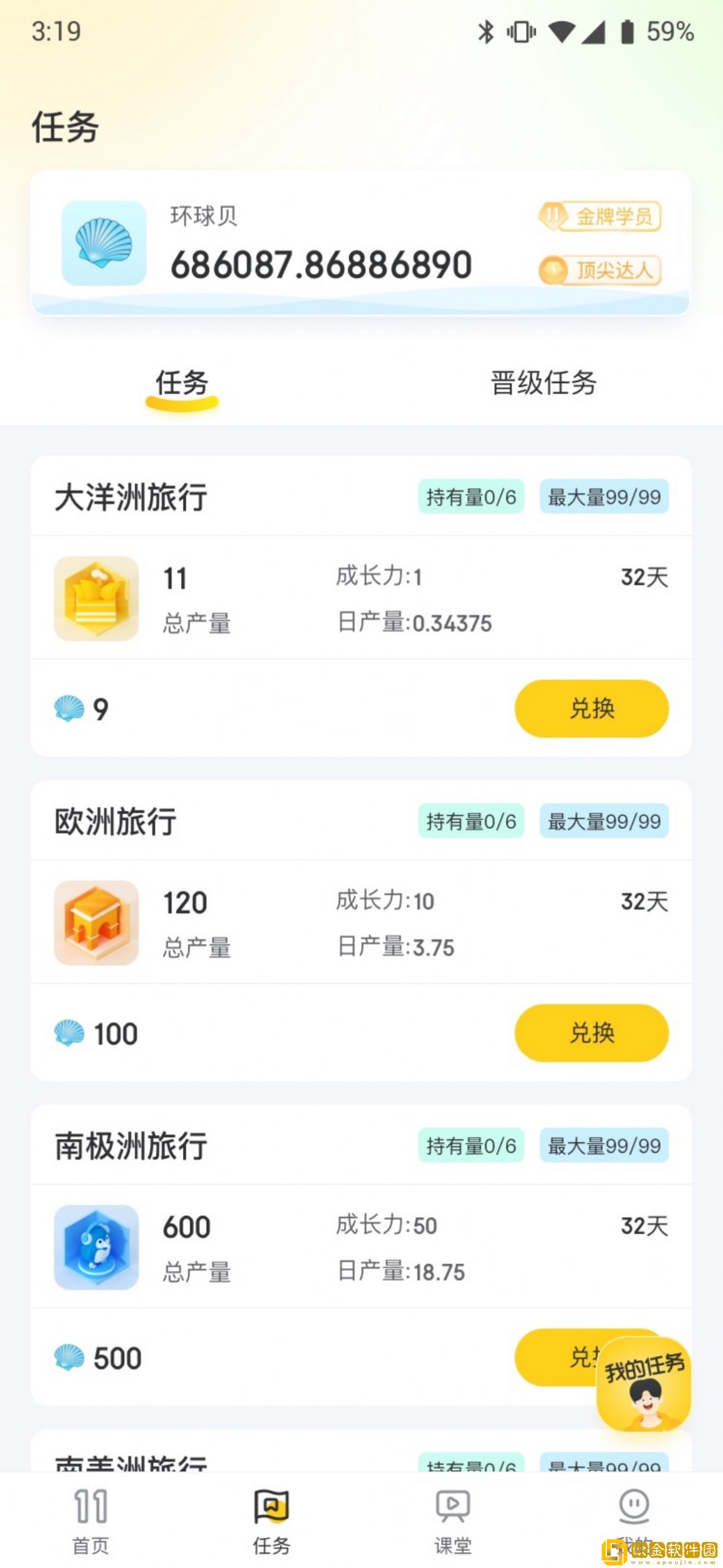Expand the 南极洲旅行 card header

point(132,1145)
